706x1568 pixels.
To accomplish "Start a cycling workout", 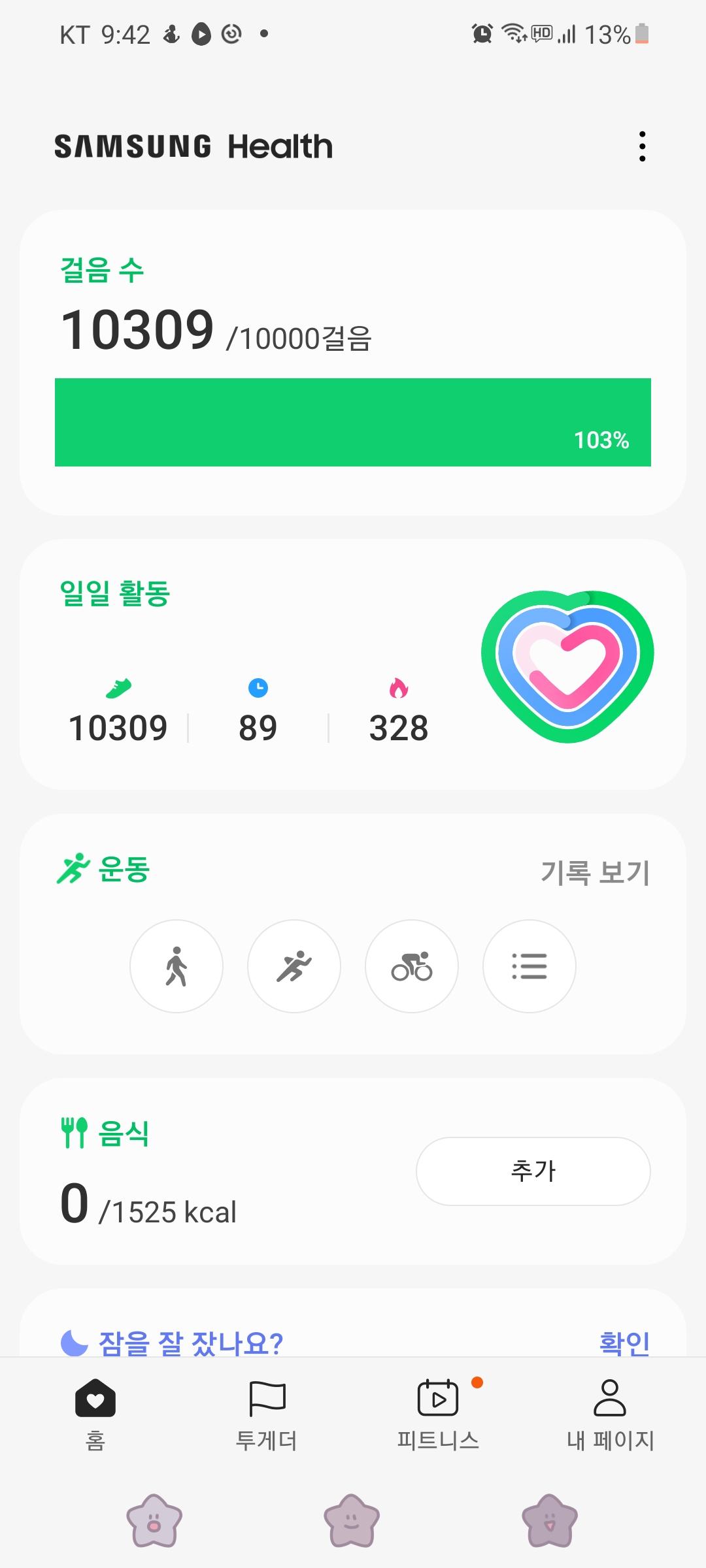I will click(x=412, y=966).
